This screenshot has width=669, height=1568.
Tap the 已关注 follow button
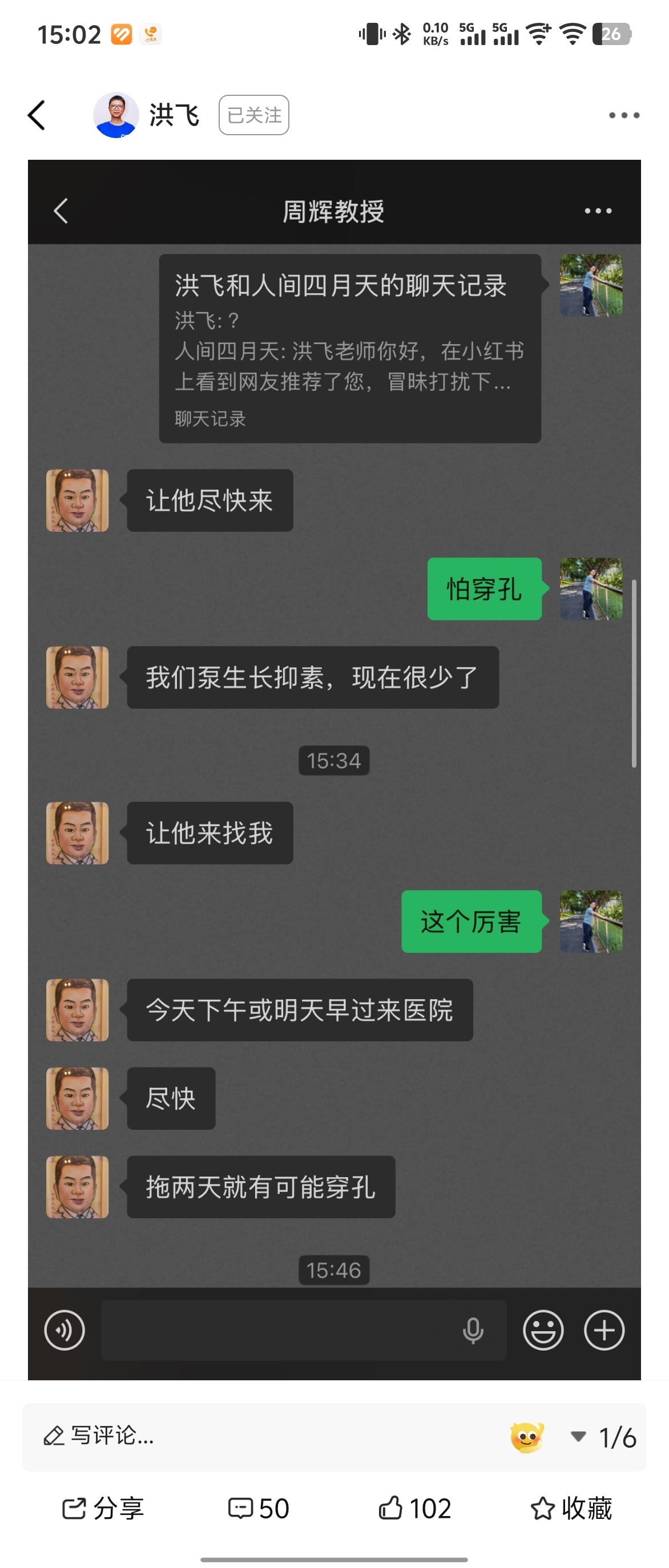(x=254, y=115)
